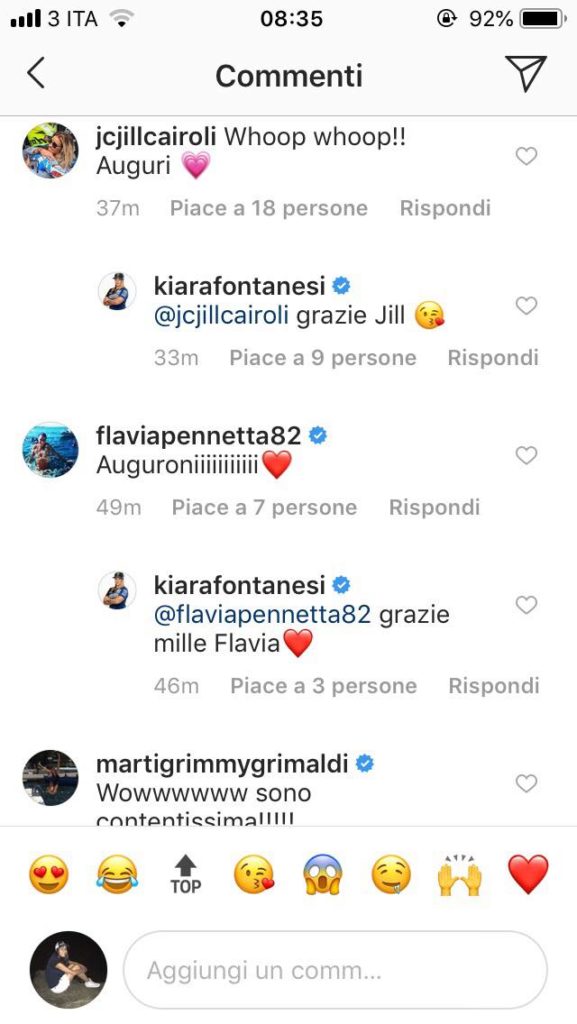The height and width of the screenshot is (1024, 577).
Task: Insert the heart-eyes emoji
Action: (x=49, y=874)
